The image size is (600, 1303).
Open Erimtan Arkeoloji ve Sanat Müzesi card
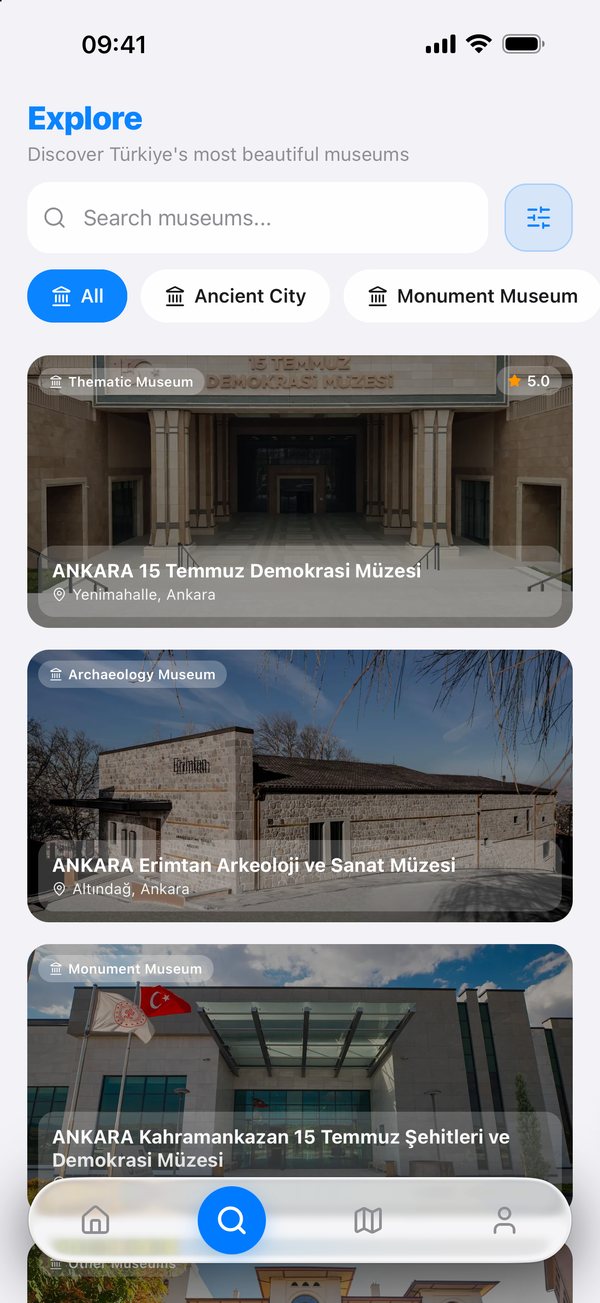(300, 785)
